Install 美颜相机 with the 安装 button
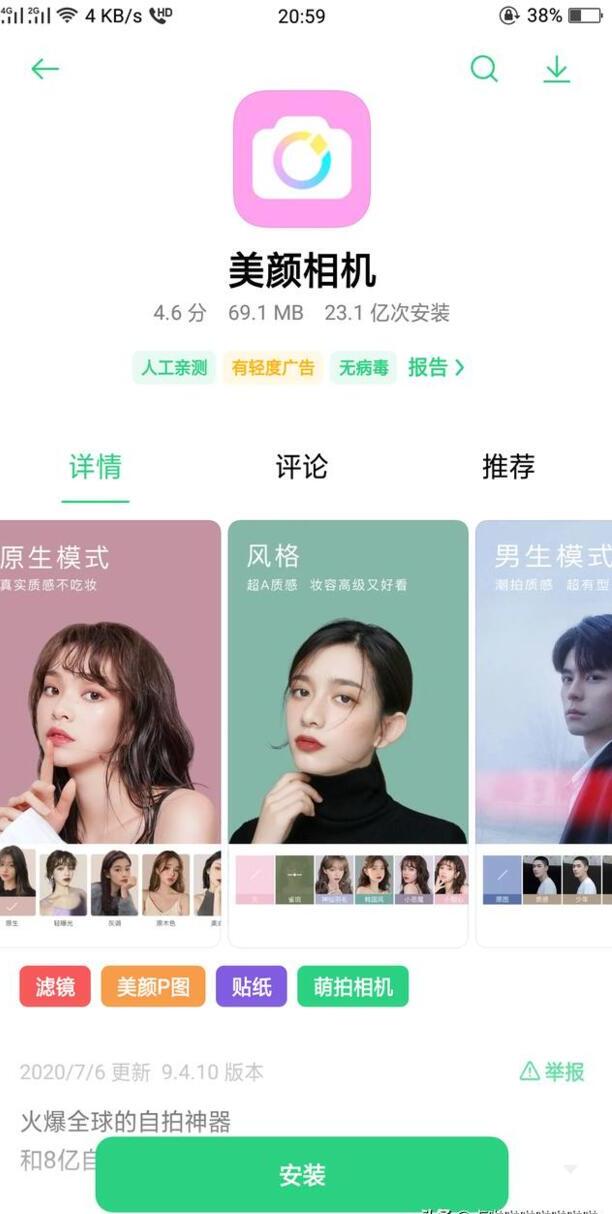612x1214 pixels. 302,1174
